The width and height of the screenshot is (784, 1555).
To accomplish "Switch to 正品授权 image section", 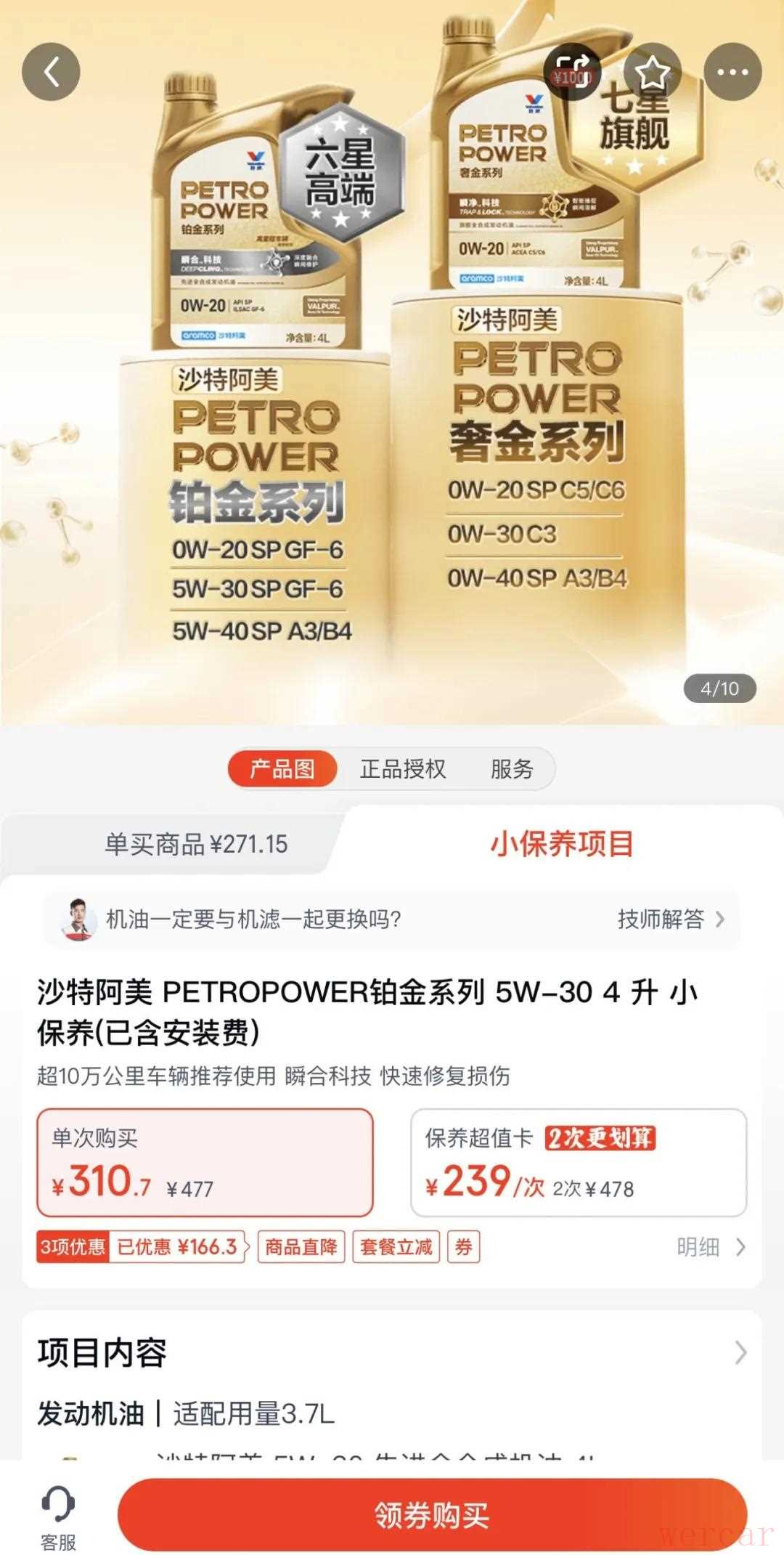I will click(403, 768).
